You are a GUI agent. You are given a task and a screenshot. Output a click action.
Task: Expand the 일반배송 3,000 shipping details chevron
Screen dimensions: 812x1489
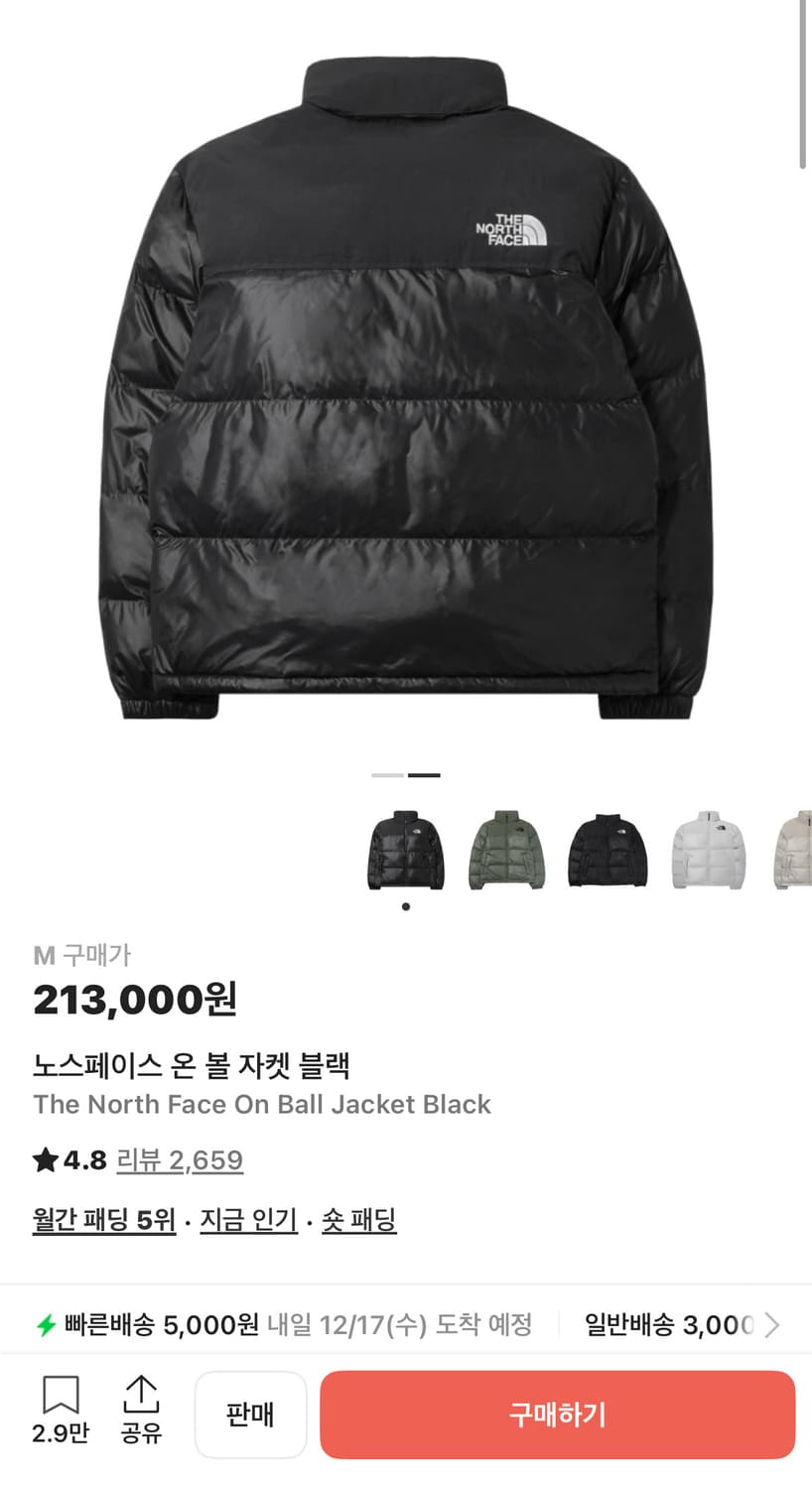point(773,1324)
